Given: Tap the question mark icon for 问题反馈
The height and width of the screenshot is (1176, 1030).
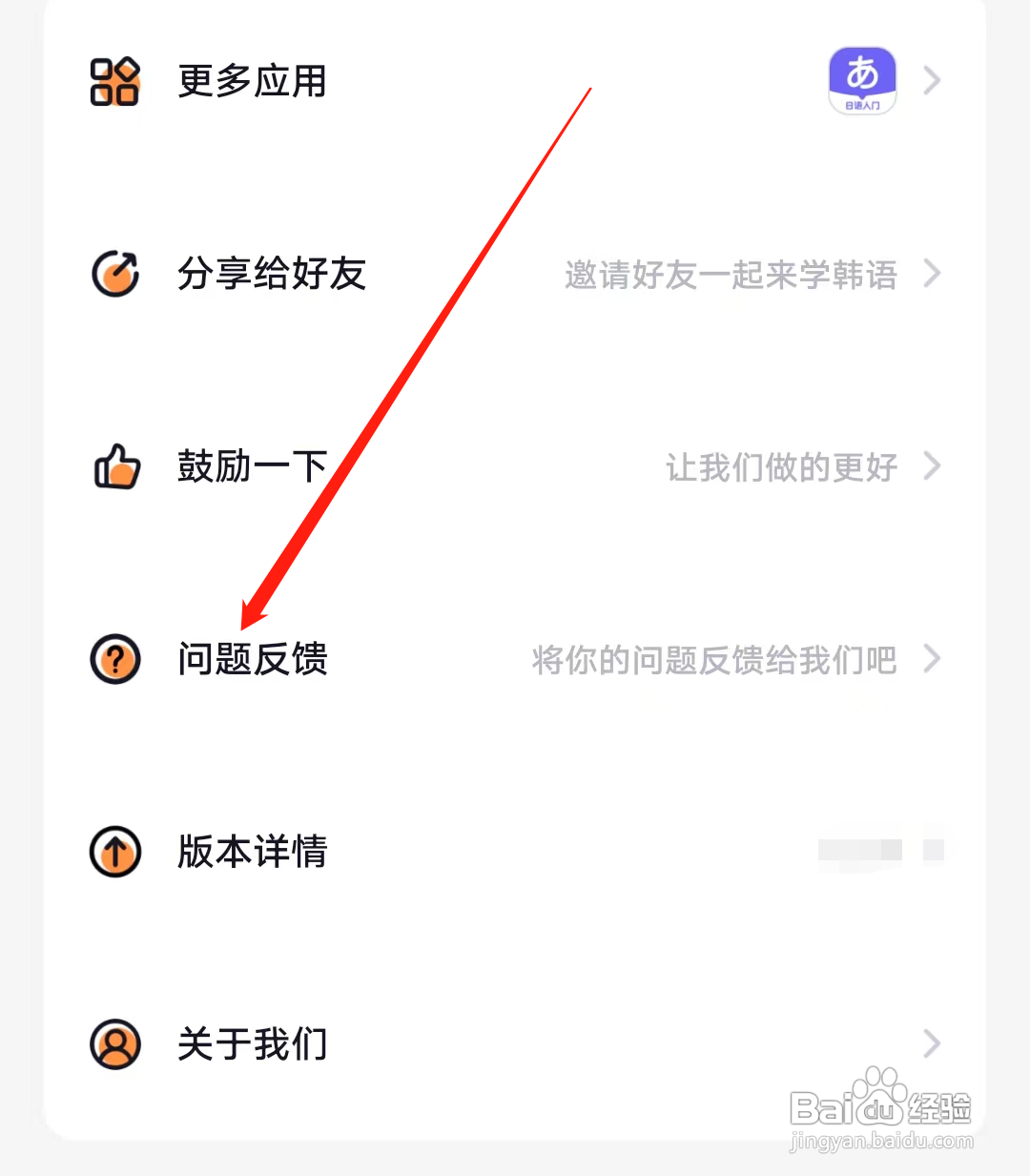Looking at the screenshot, I should click(x=114, y=658).
